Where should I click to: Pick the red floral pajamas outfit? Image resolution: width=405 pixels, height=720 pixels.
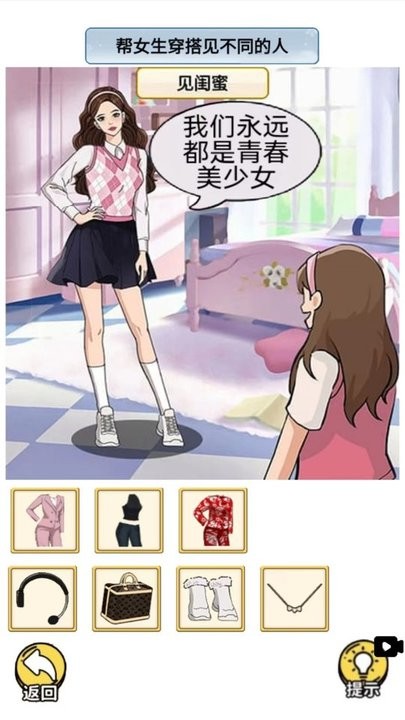[213, 520]
